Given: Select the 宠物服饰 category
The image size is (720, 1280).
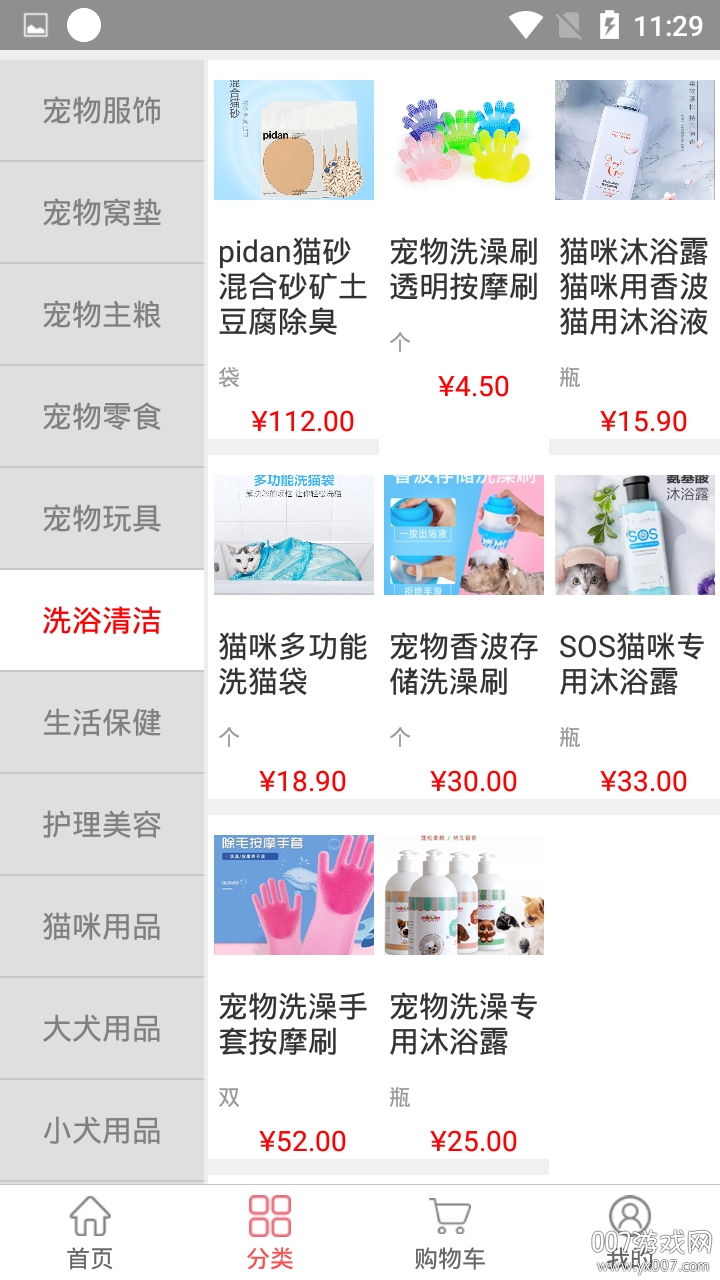Looking at the screenshot, I should point(100,110).
